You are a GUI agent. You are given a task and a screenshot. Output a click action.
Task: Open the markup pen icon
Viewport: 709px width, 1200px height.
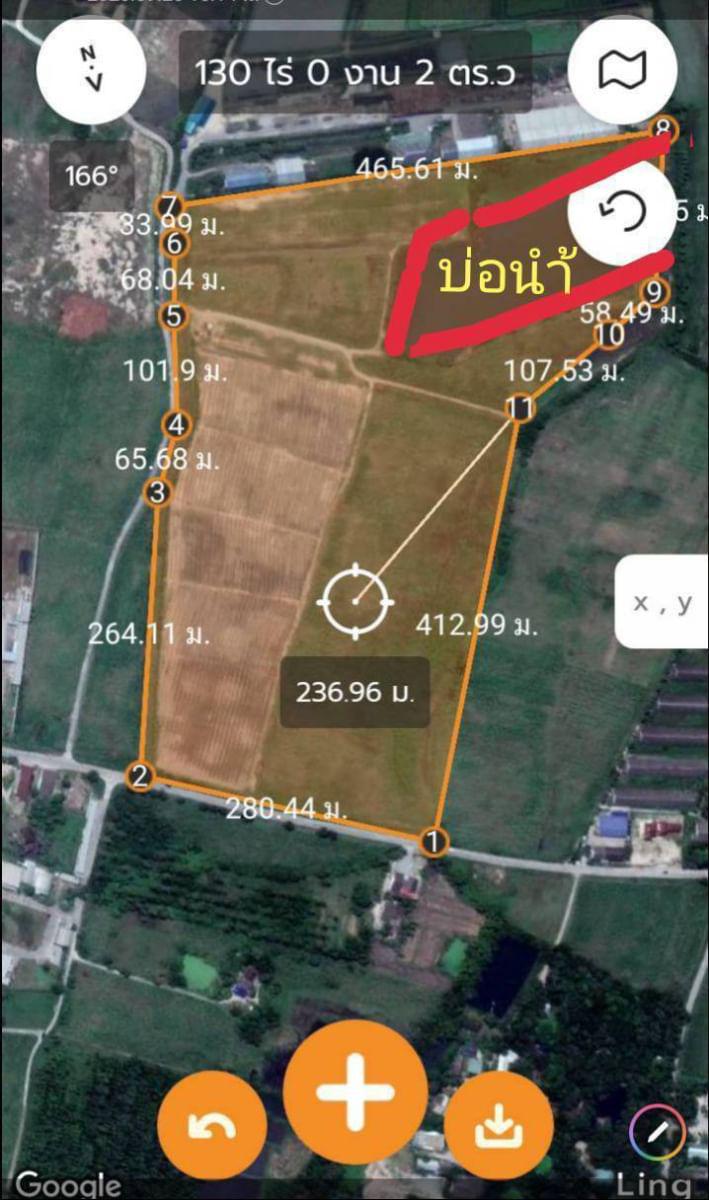click(657, 1133)
